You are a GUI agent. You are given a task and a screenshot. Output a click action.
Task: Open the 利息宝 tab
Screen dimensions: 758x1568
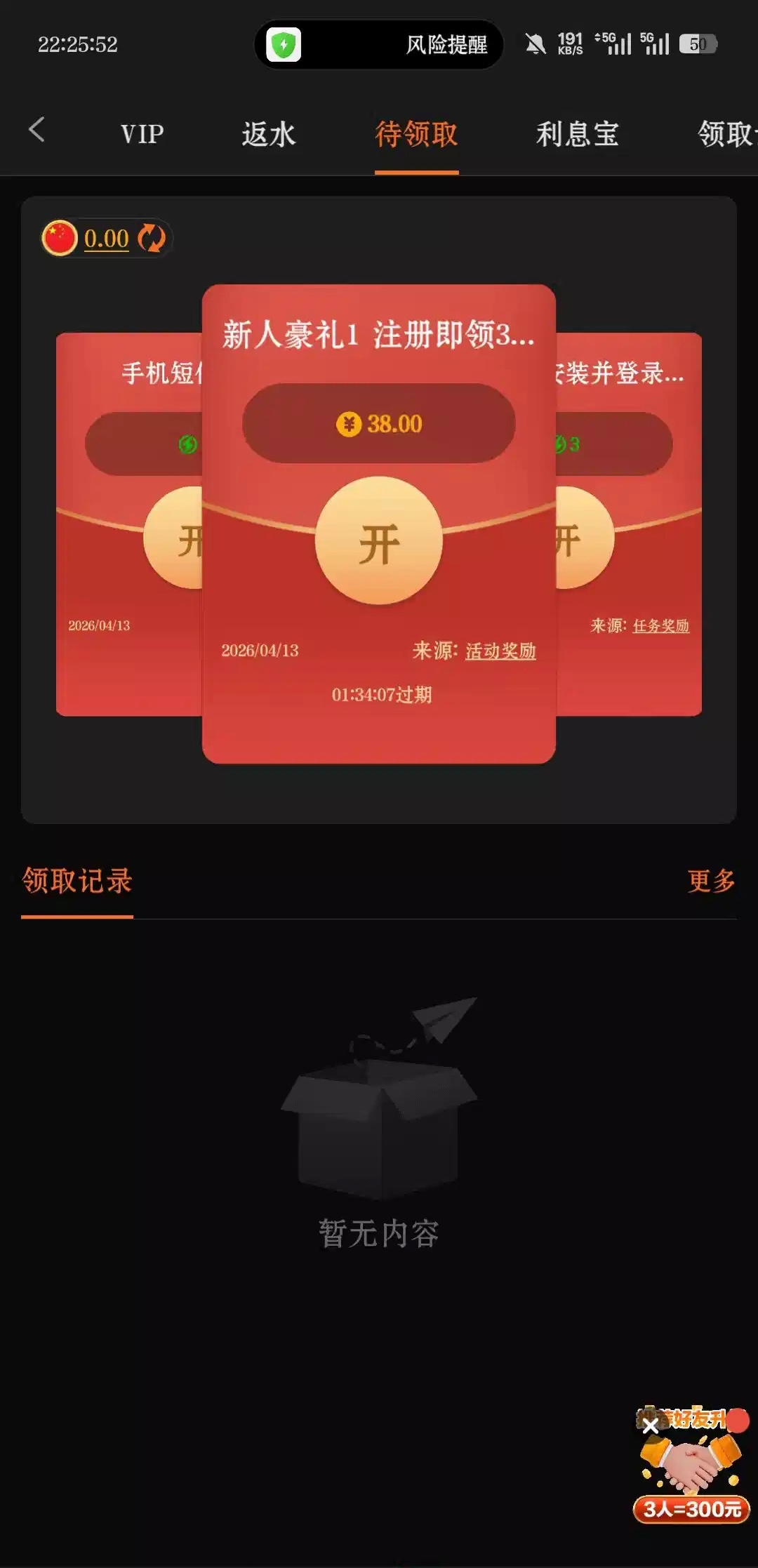577,133
